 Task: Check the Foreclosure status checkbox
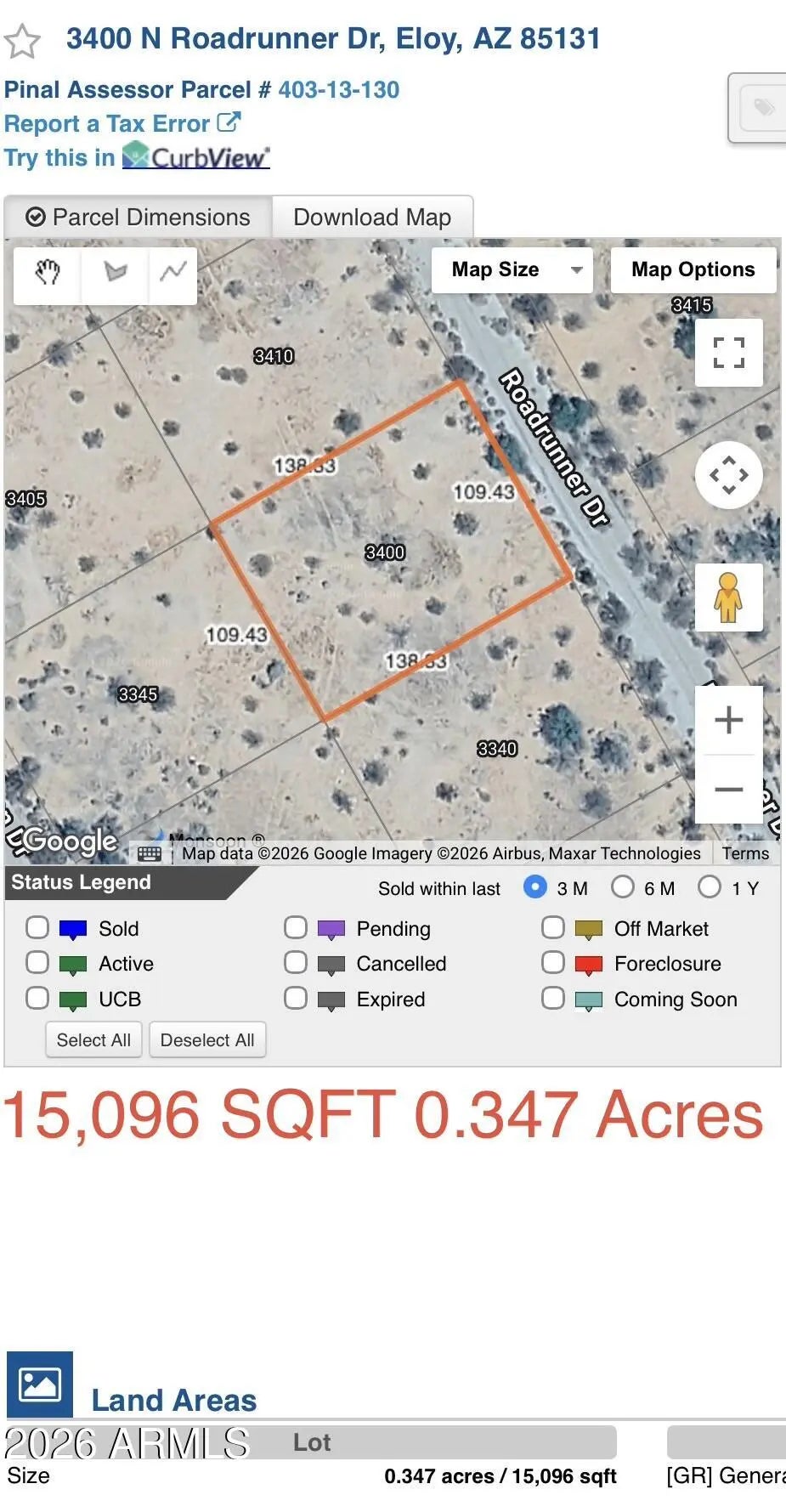tap(553, 963)
